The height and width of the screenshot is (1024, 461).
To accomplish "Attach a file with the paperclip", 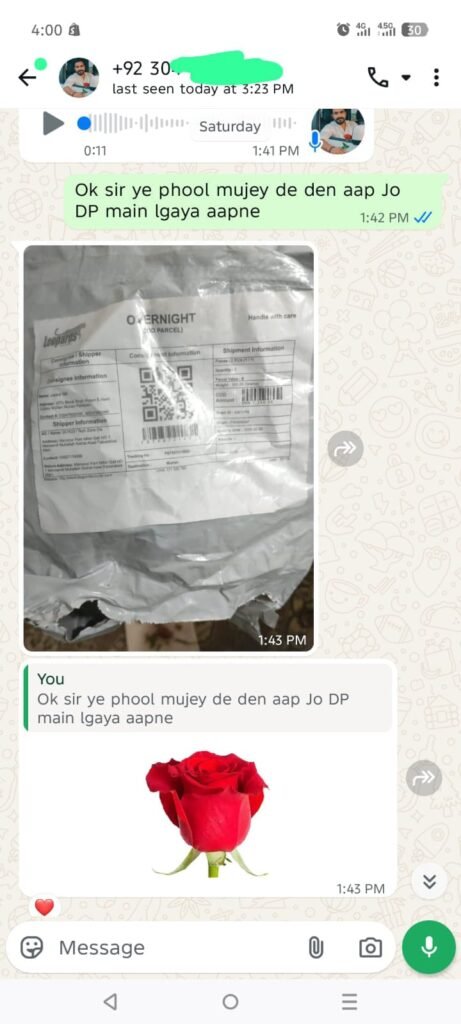I will point(316,948).
